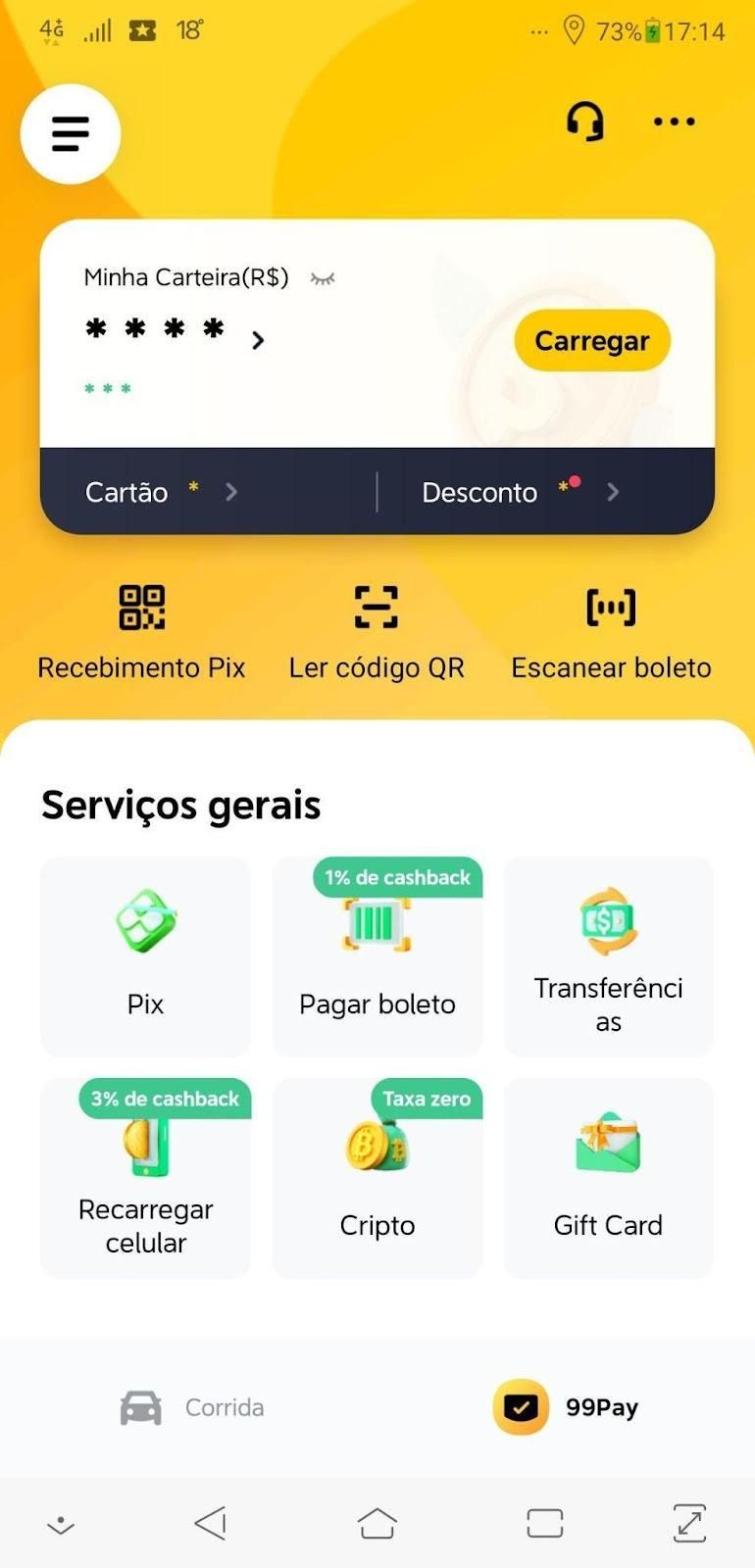Open the three-dot overflow menu
This screenshot has width=755, height=1568.
tap(674, 122)
